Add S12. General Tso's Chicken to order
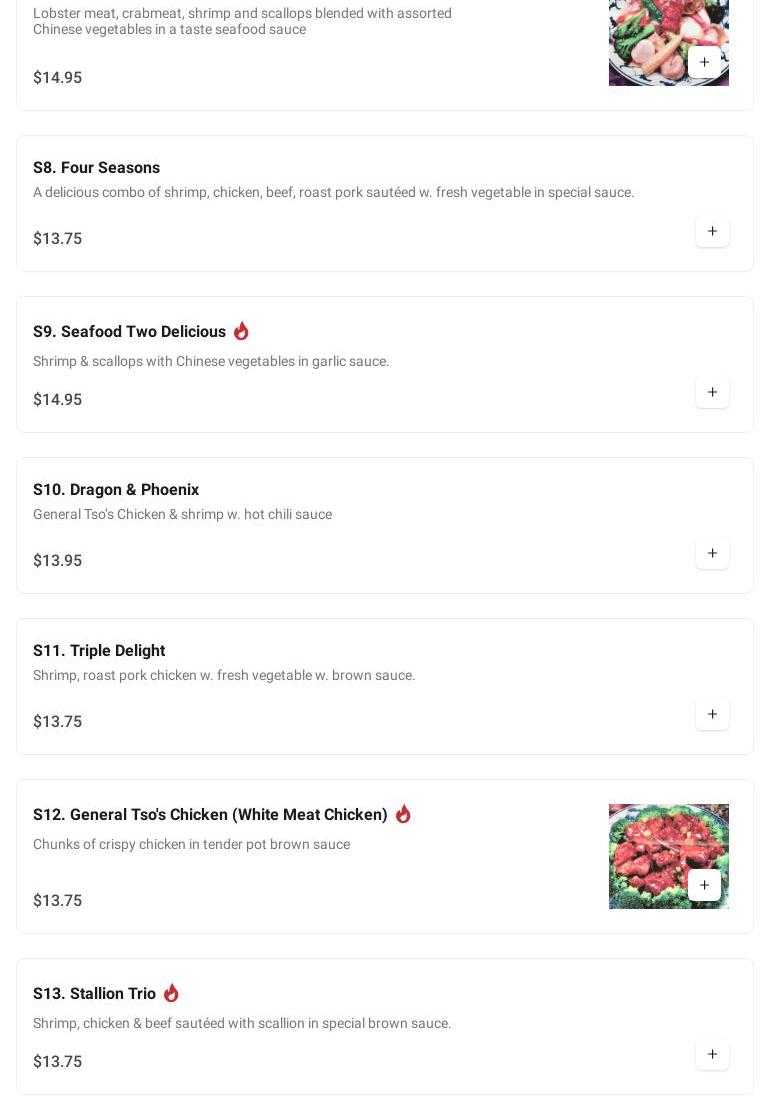The image size is (770, 1103). pyautogui.click(x=704, y=885)
